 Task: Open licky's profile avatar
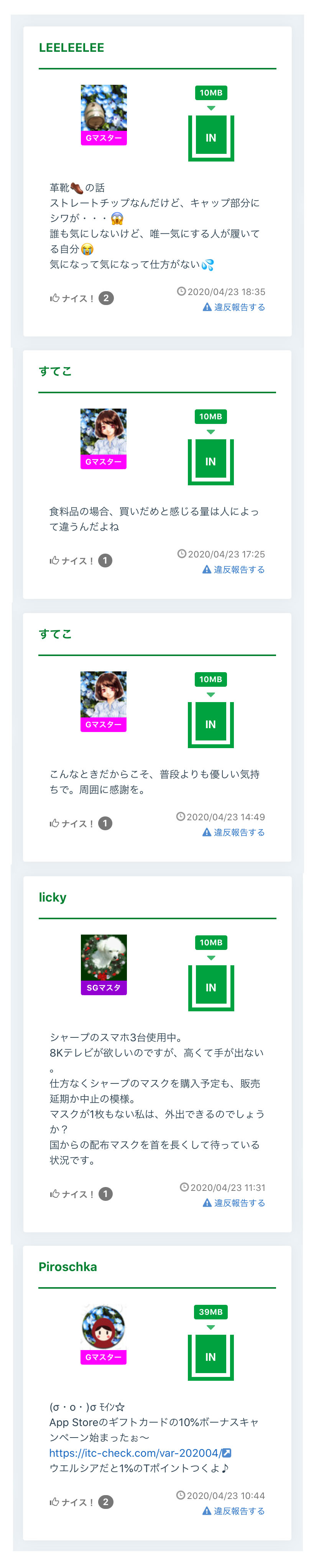(x=104, y=958)
